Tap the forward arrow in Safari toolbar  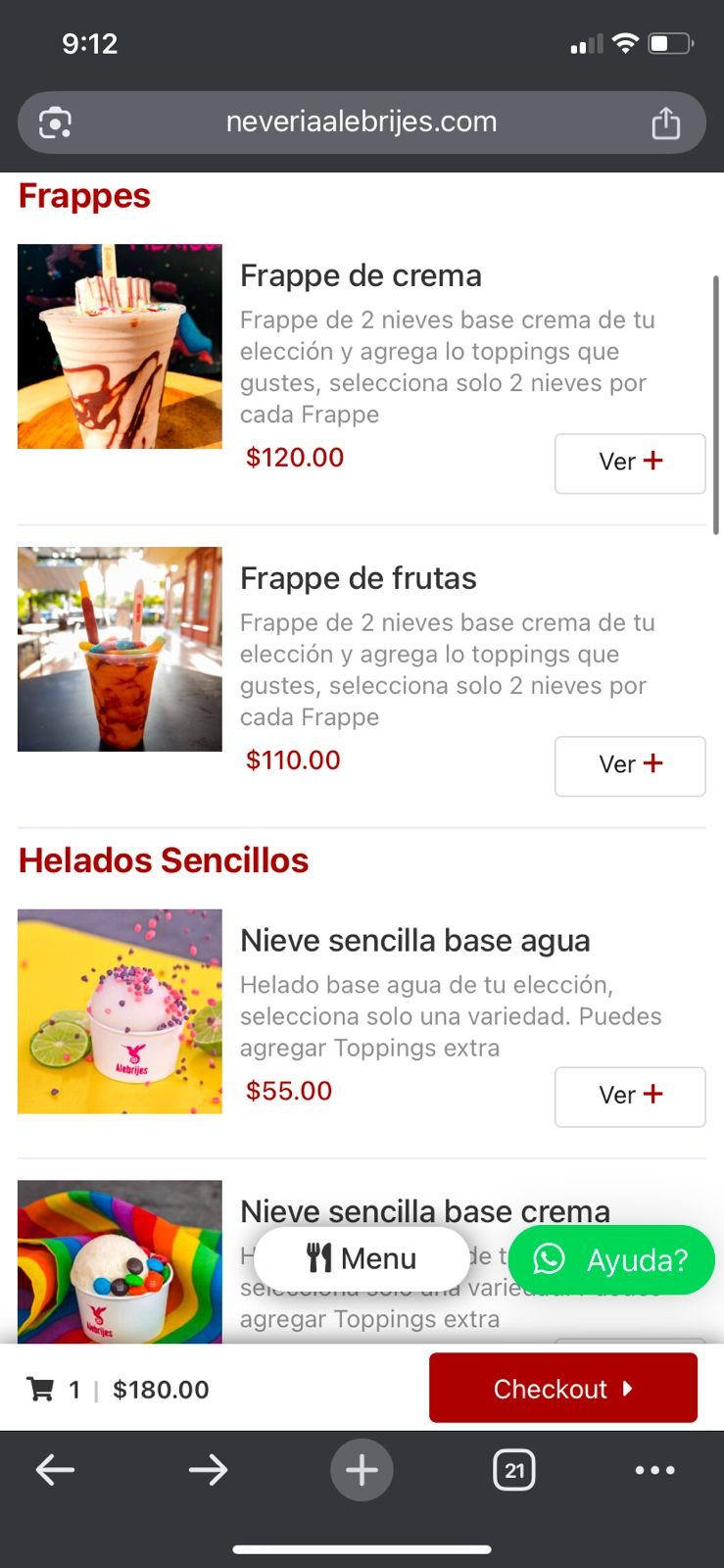[x=208, y=1469]
